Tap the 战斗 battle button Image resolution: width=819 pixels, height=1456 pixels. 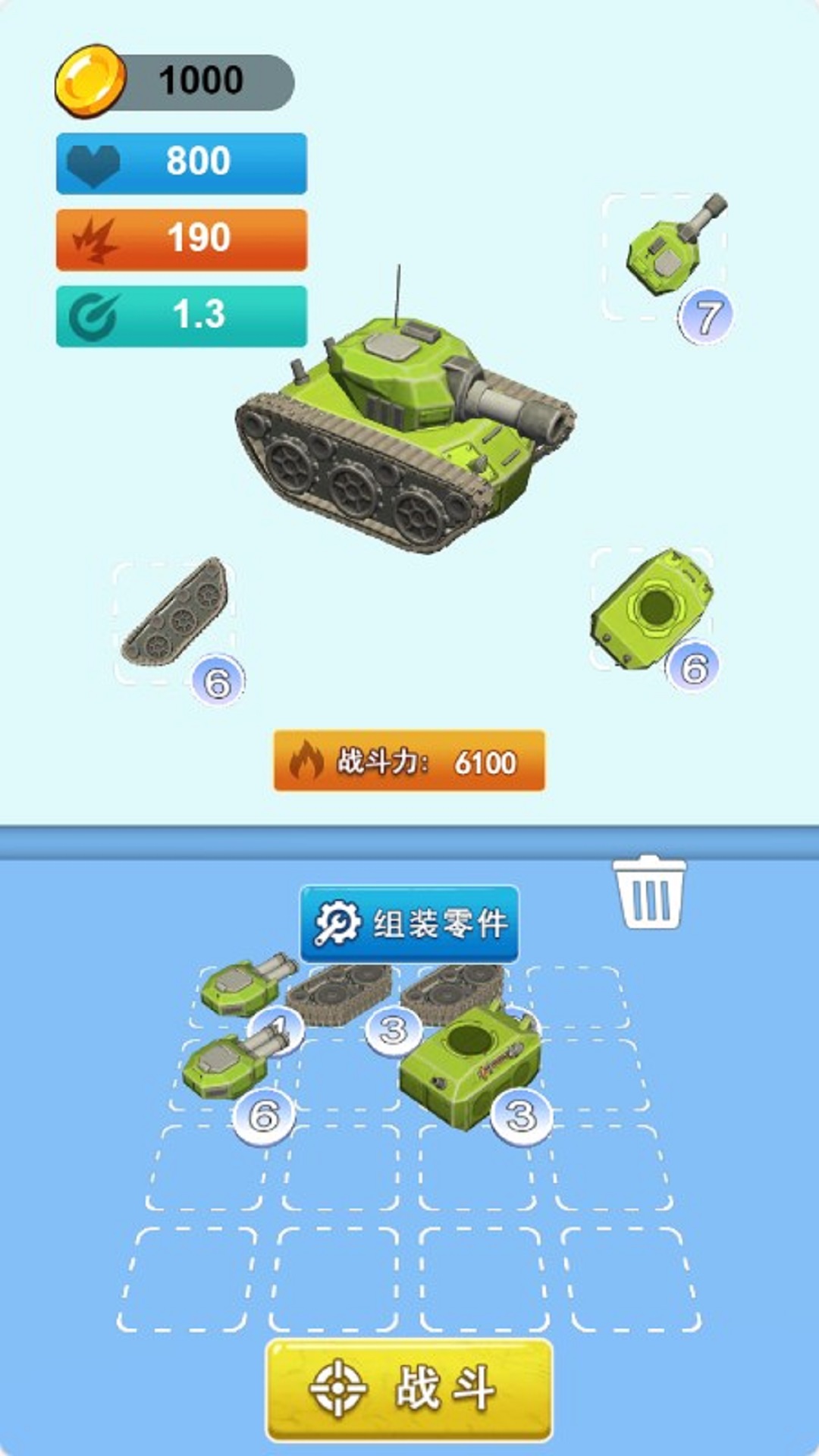[409, 1389]
